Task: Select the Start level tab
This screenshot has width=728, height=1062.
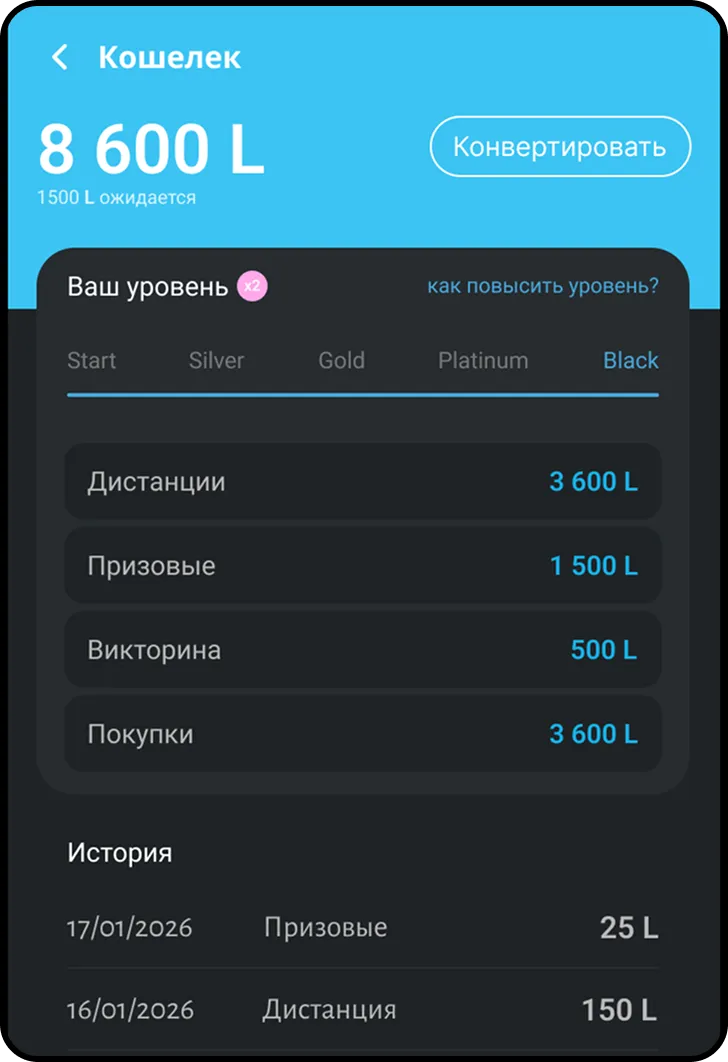Action: coord(92,360)
